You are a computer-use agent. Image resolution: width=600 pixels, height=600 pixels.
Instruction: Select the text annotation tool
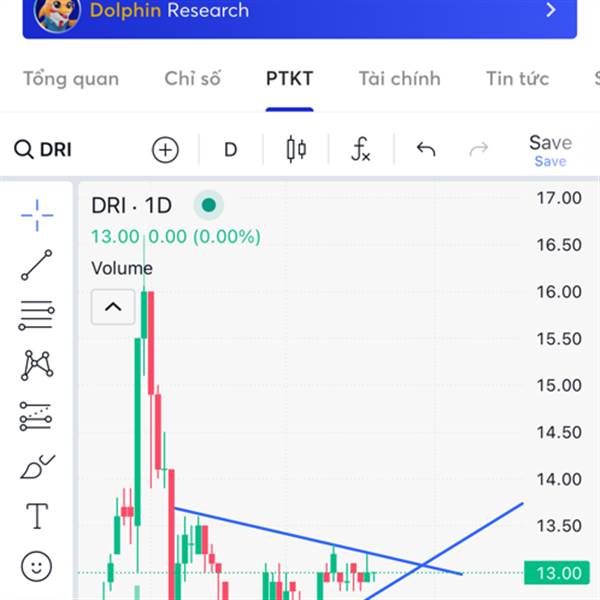37,516
